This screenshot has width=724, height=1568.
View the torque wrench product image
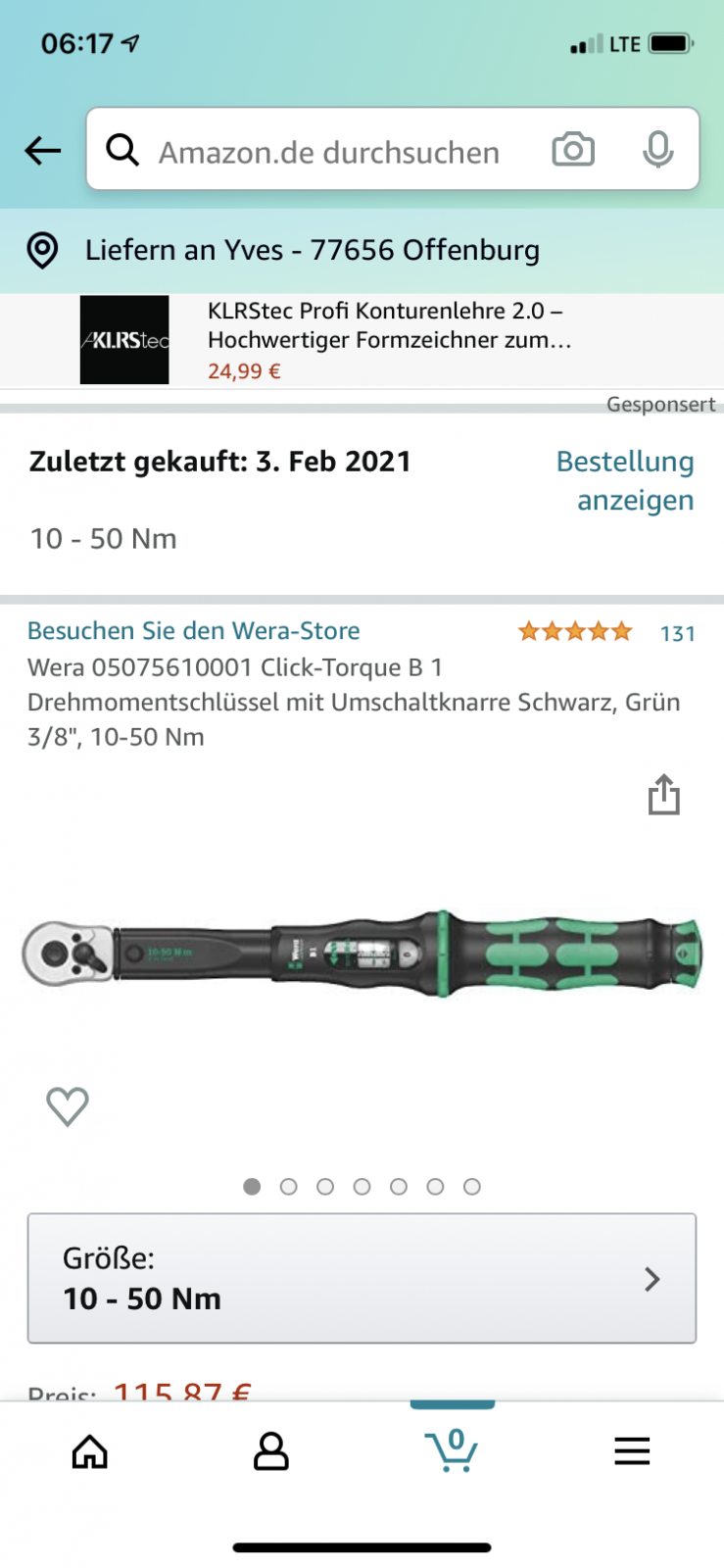click(x=362, y=954)
